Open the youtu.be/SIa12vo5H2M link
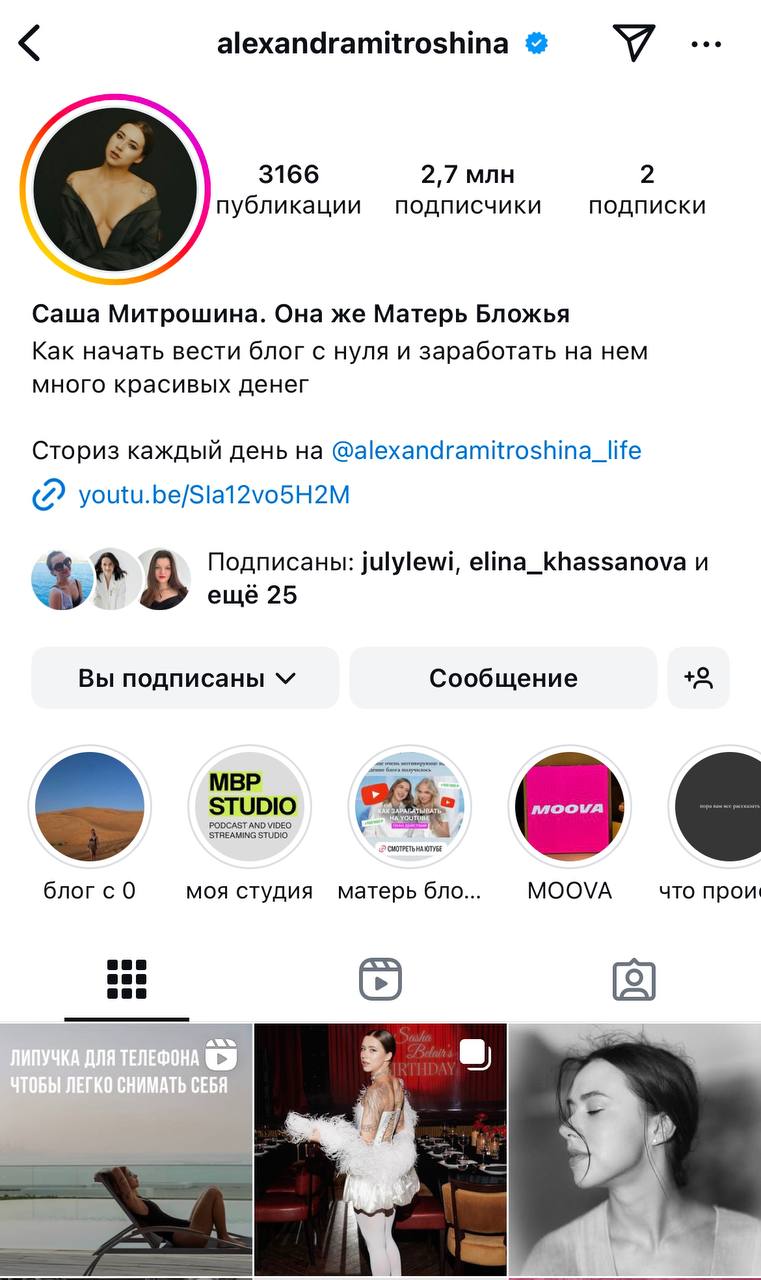 [214, 495]
